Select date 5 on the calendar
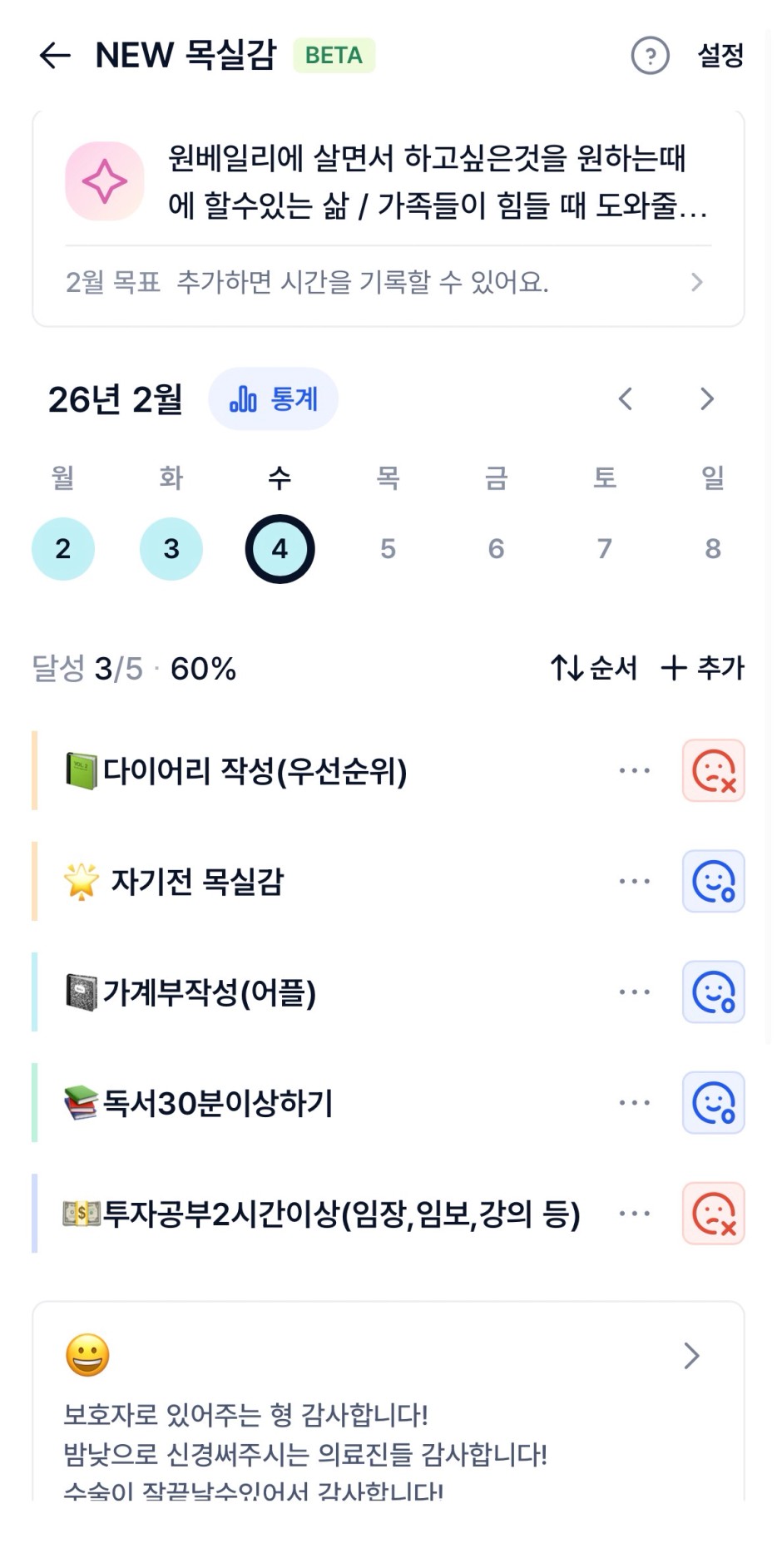Viewport: 777px width, 1568px height. point(388,549)
